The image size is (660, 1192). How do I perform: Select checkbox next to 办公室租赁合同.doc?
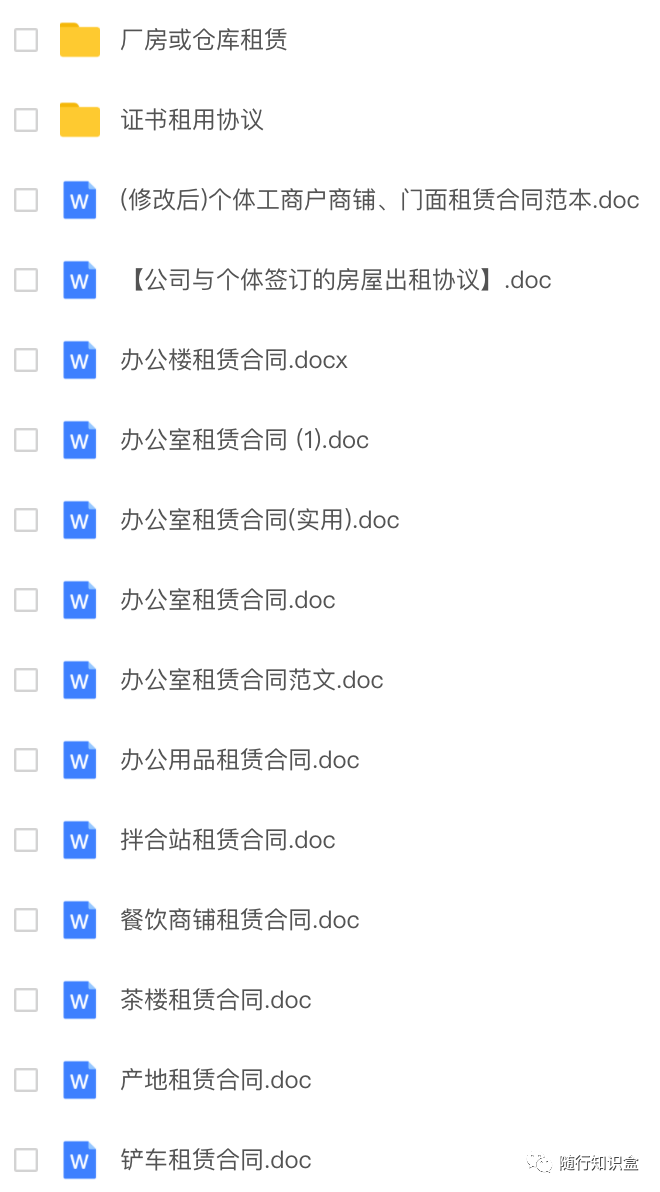26,600
